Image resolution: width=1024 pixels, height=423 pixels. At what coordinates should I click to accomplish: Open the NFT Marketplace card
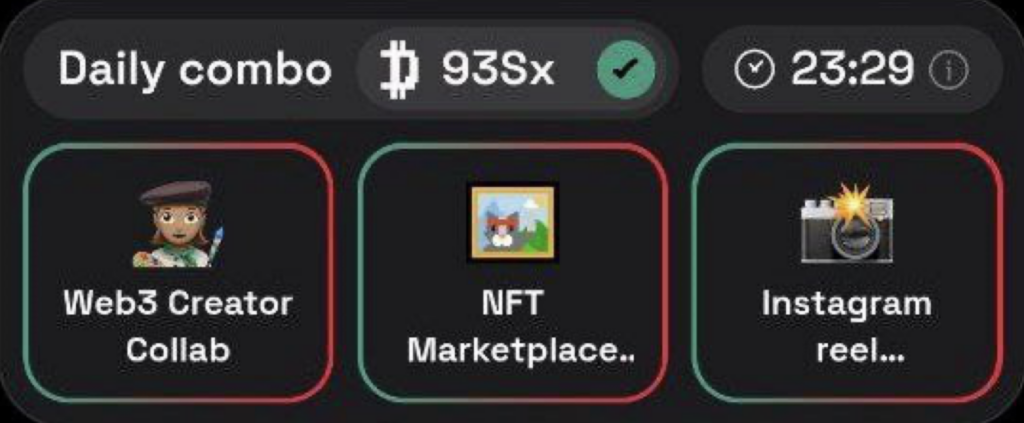511,271
